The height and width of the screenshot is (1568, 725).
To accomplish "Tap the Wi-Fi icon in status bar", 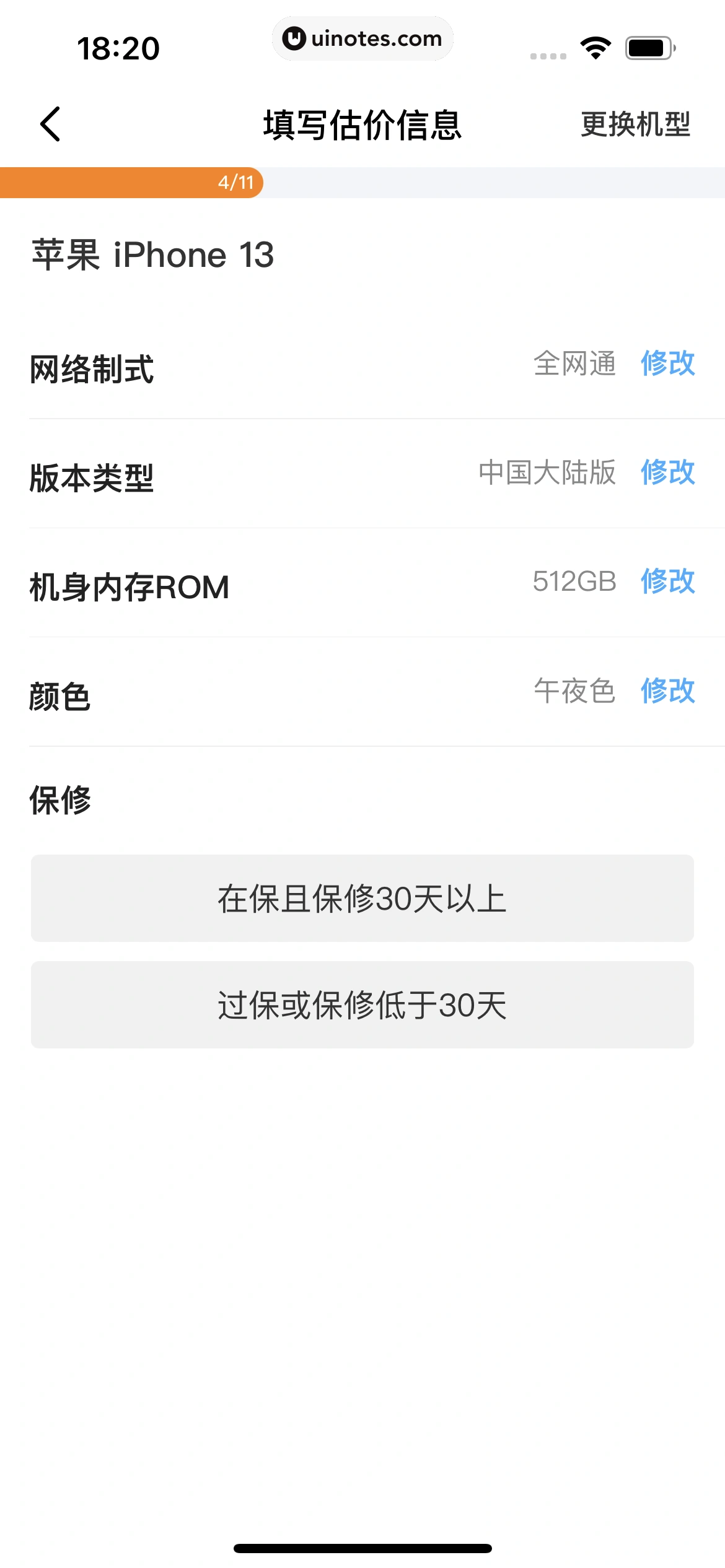I will click(x=594, y=46).
